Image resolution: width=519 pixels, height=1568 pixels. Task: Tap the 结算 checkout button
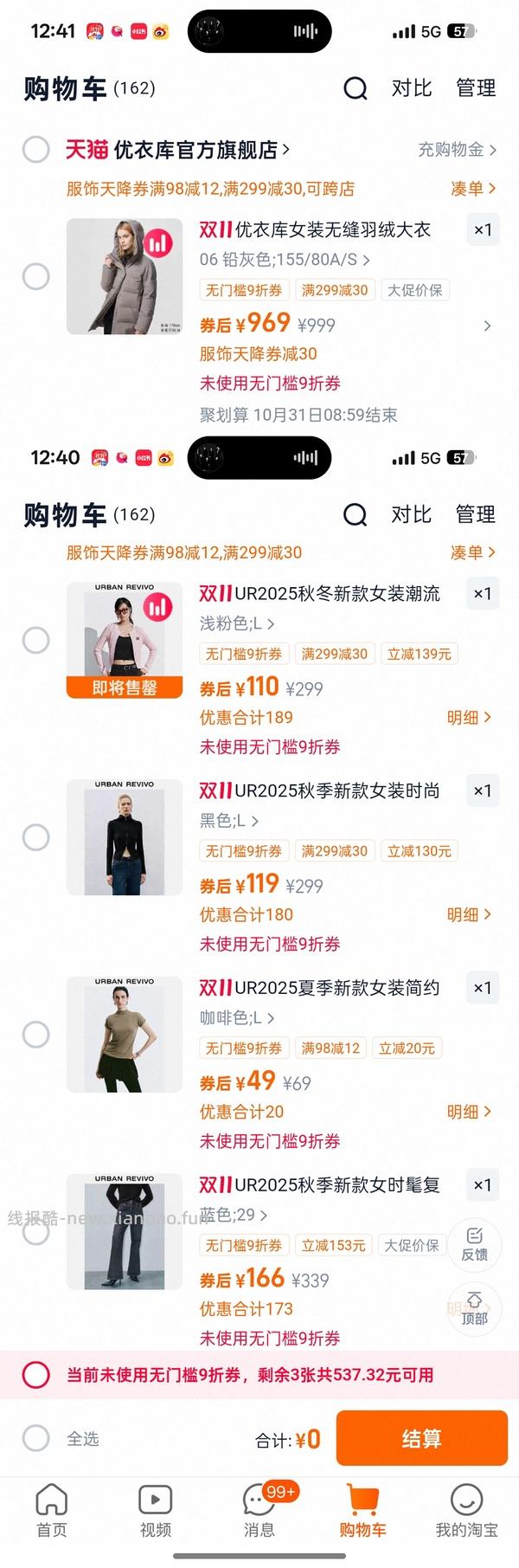(421, 1438)
